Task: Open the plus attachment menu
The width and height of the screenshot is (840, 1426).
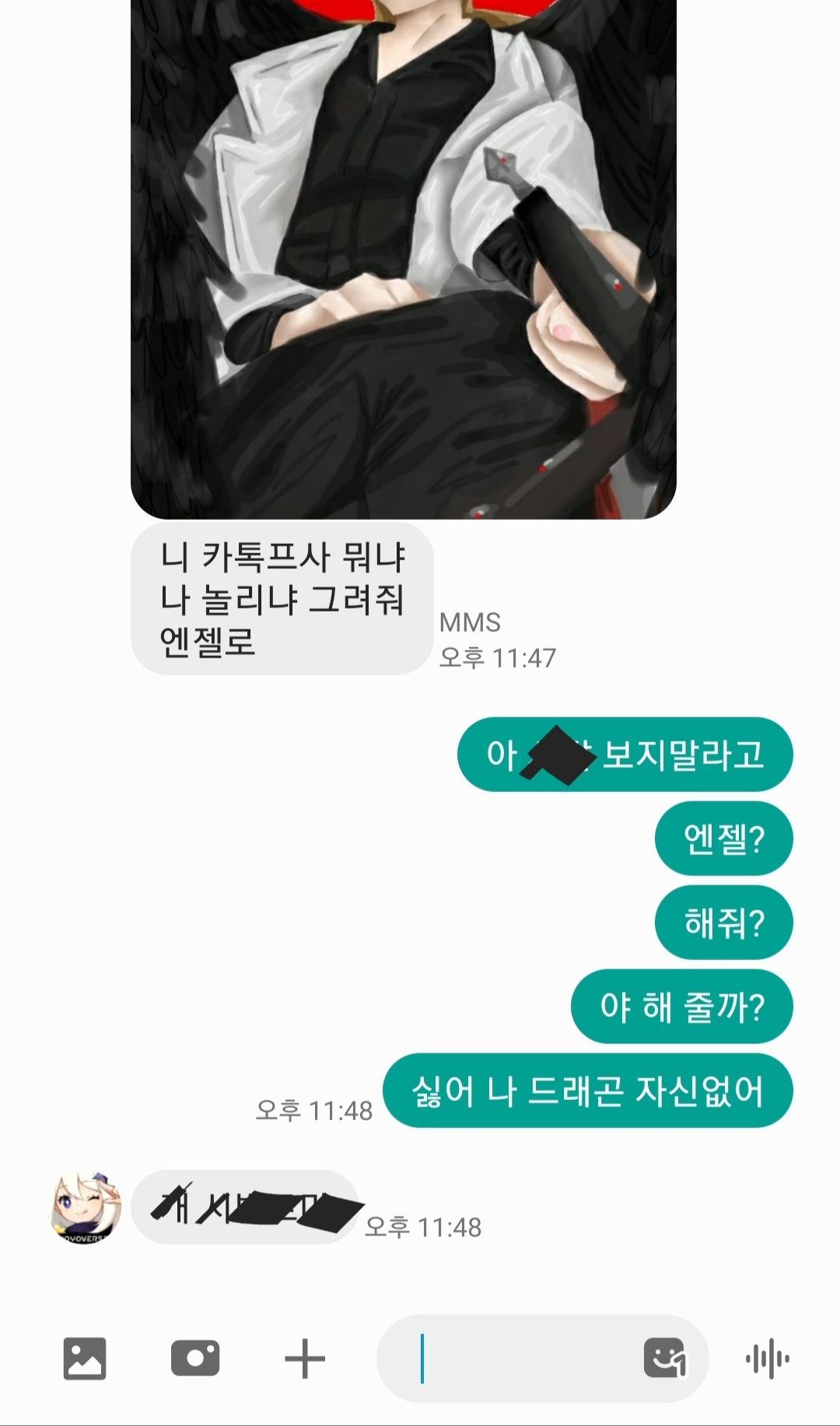Action: pyautogui.click(x=304, y=1359)
